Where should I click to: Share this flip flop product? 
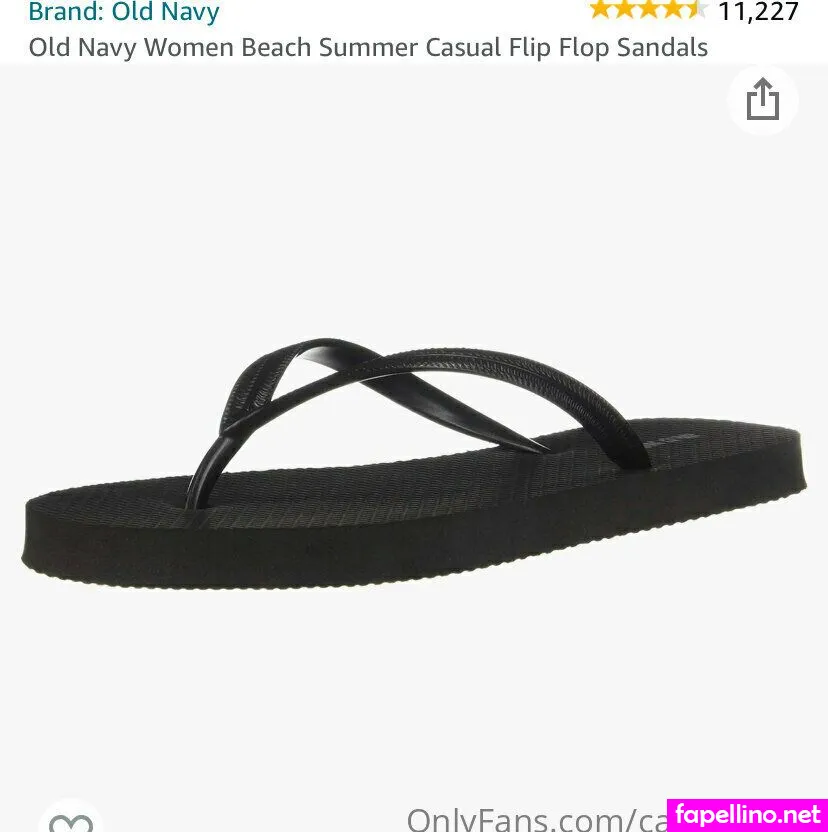(x=763, y=100)
